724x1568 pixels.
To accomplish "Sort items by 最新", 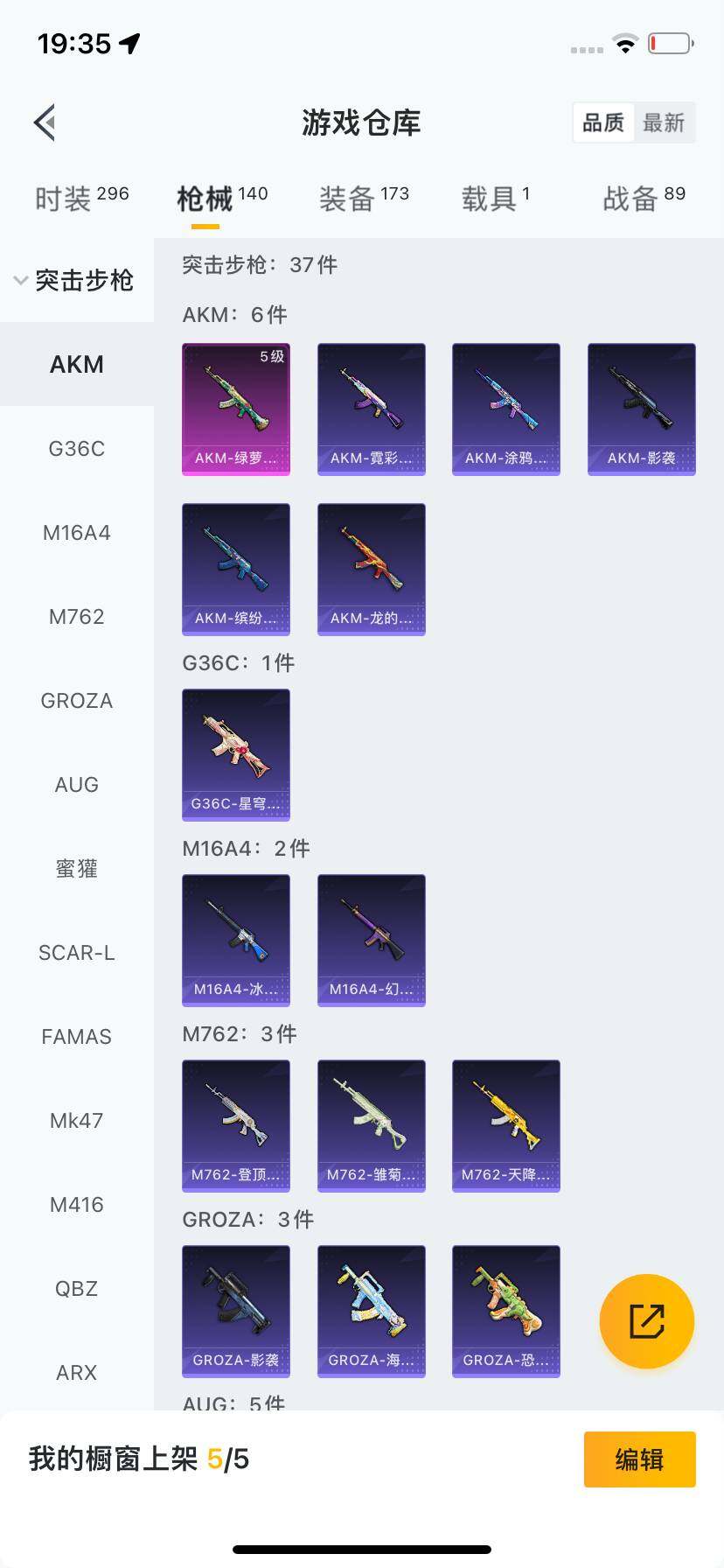I will coord(664,122).
